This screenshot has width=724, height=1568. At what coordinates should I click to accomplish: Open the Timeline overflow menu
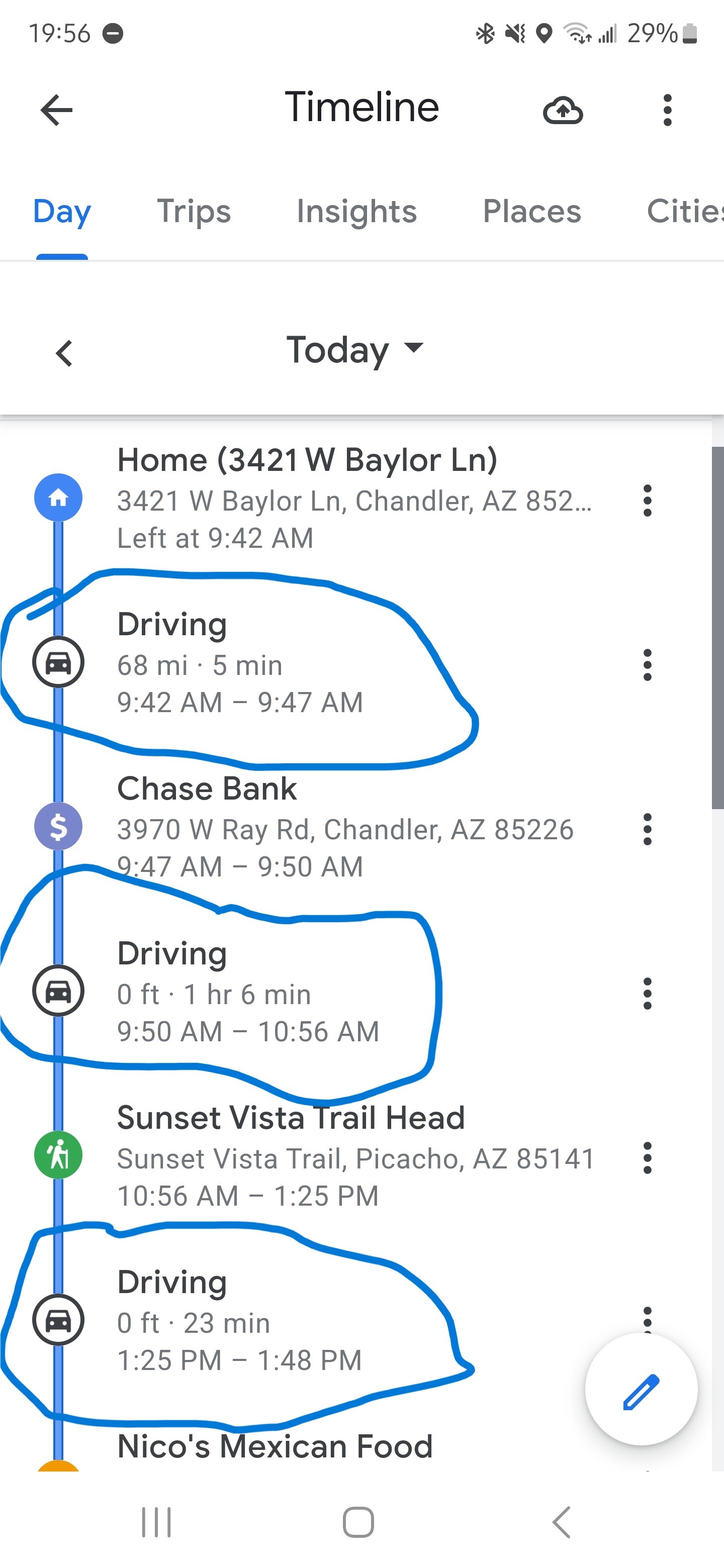(x=667, y=110)
